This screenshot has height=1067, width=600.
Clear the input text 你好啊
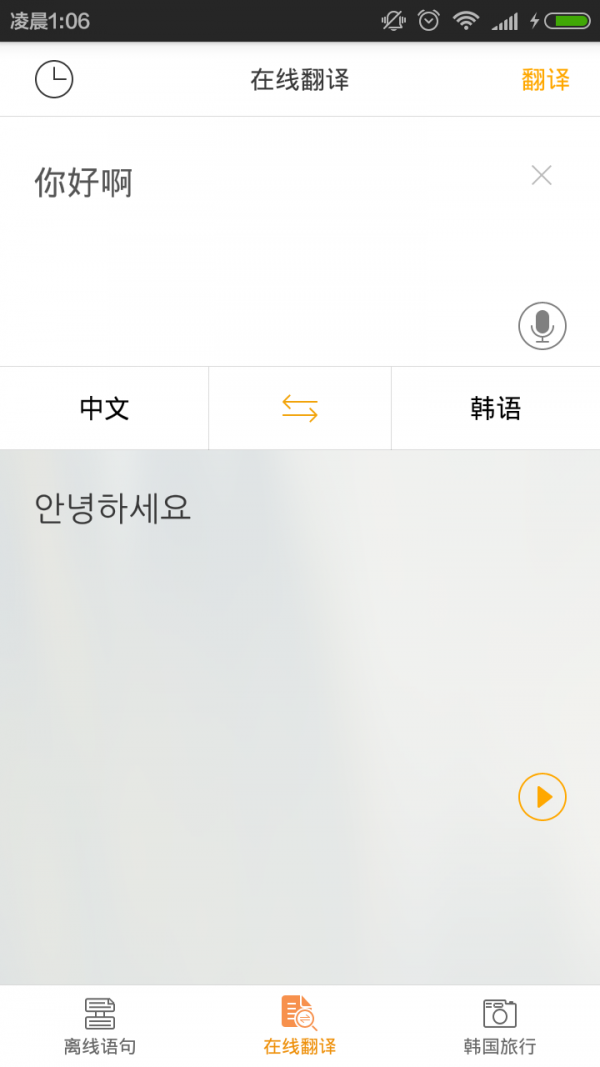coord(541,176)
